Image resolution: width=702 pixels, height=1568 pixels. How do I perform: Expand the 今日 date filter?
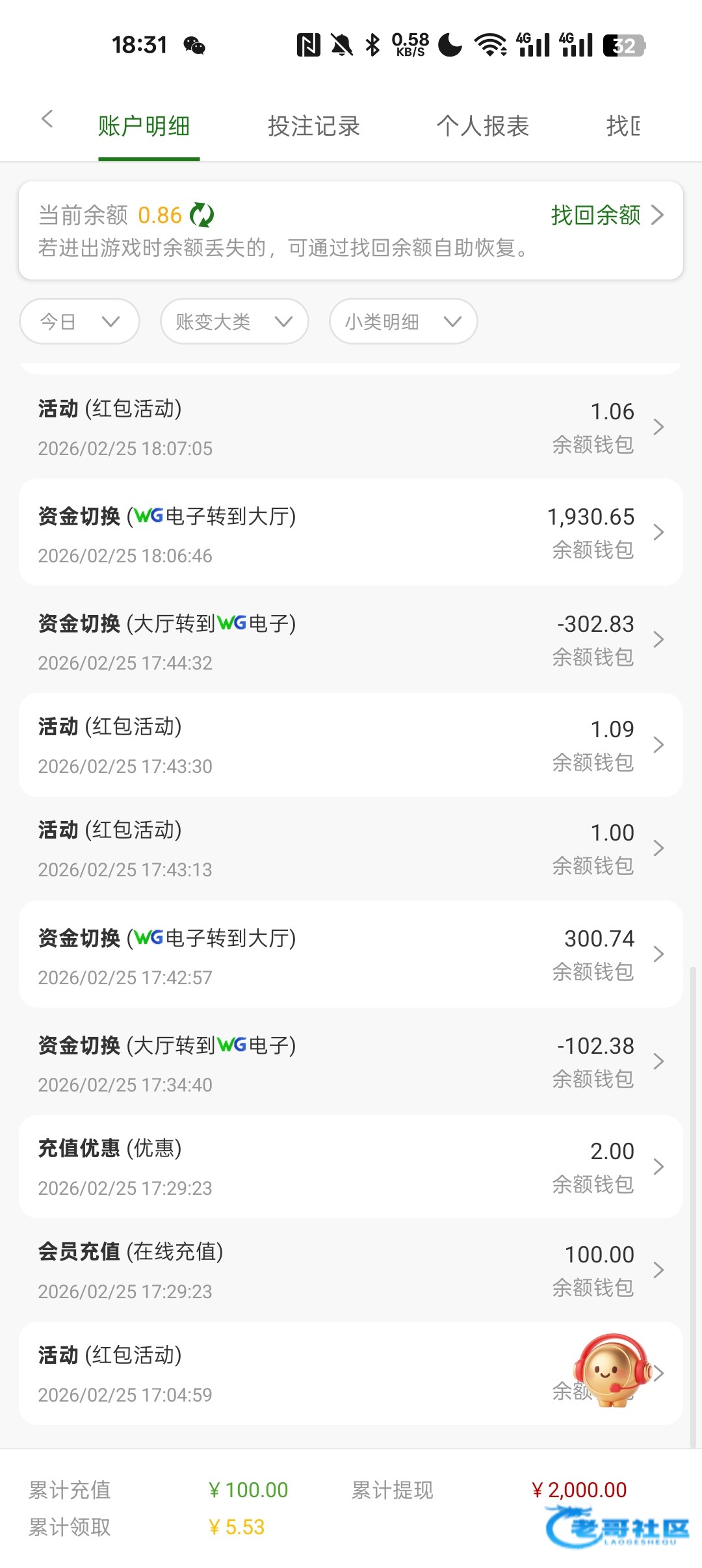point(80,321)
